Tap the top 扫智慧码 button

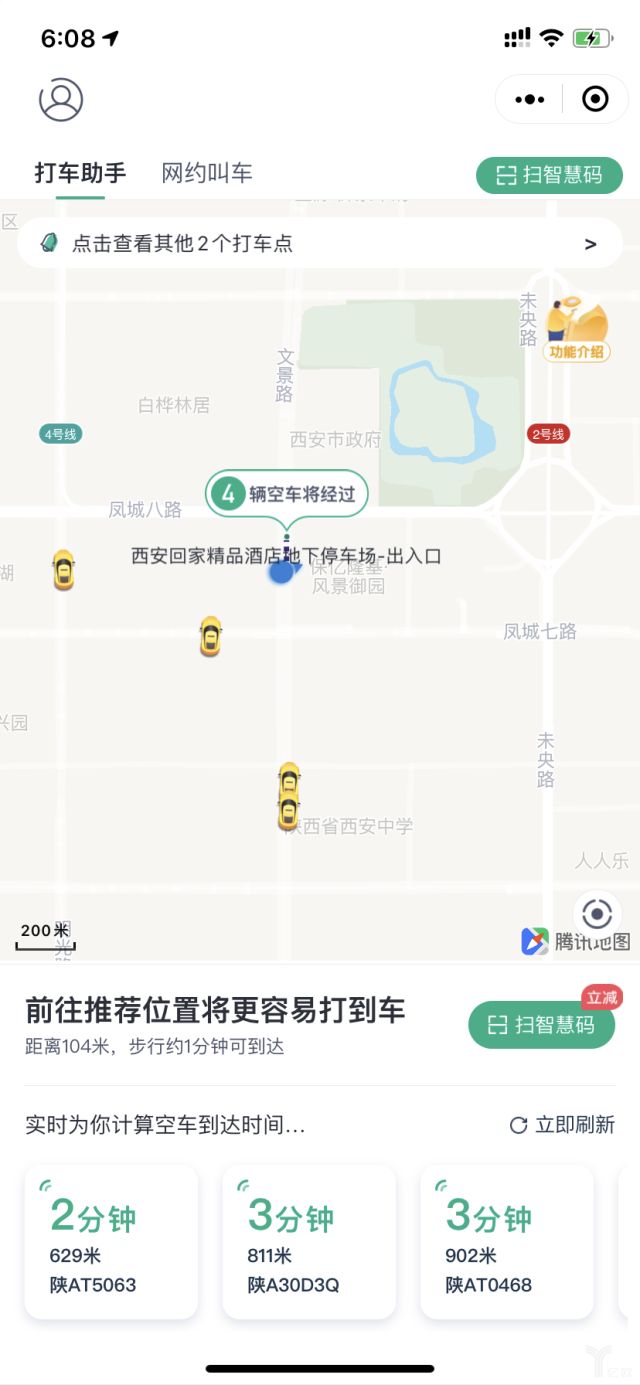pos(549,175)
